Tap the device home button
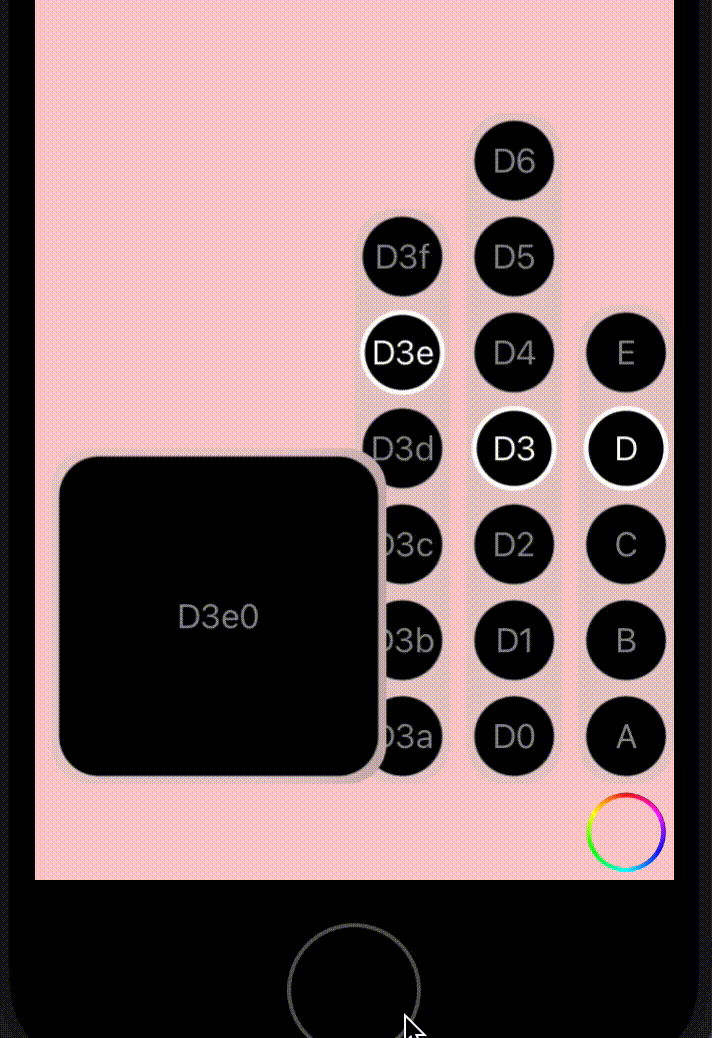This screenshot has width=712, height=1038. (x=353, y=988)
